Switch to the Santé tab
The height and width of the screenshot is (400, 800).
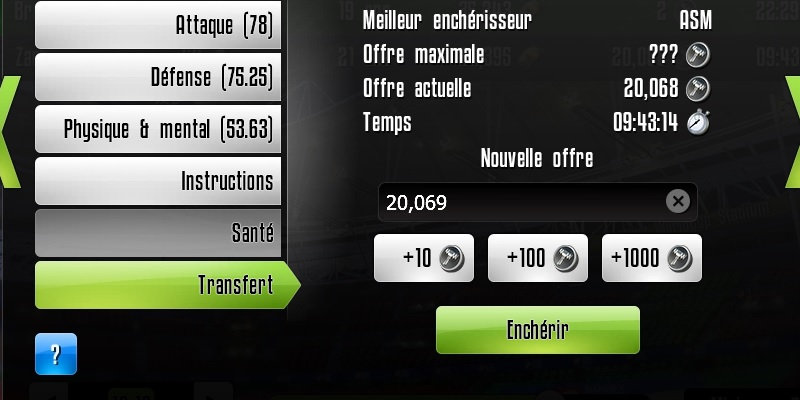(158, 233)
